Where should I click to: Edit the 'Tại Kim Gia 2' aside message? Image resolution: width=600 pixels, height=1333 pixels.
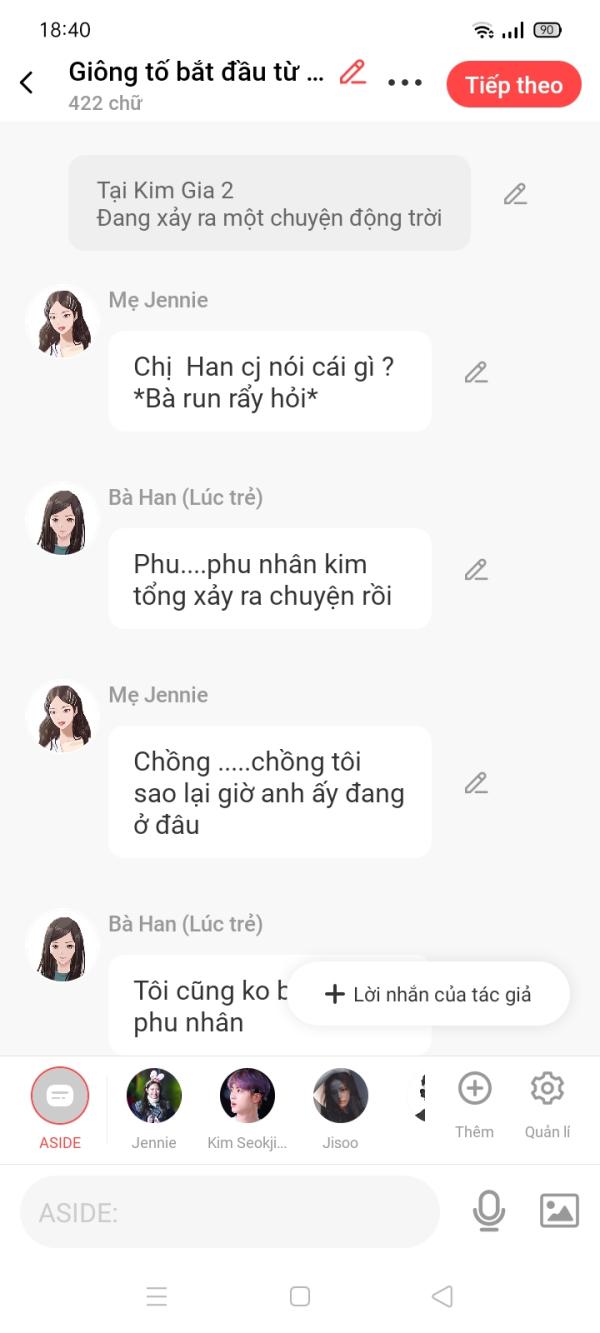515,194
